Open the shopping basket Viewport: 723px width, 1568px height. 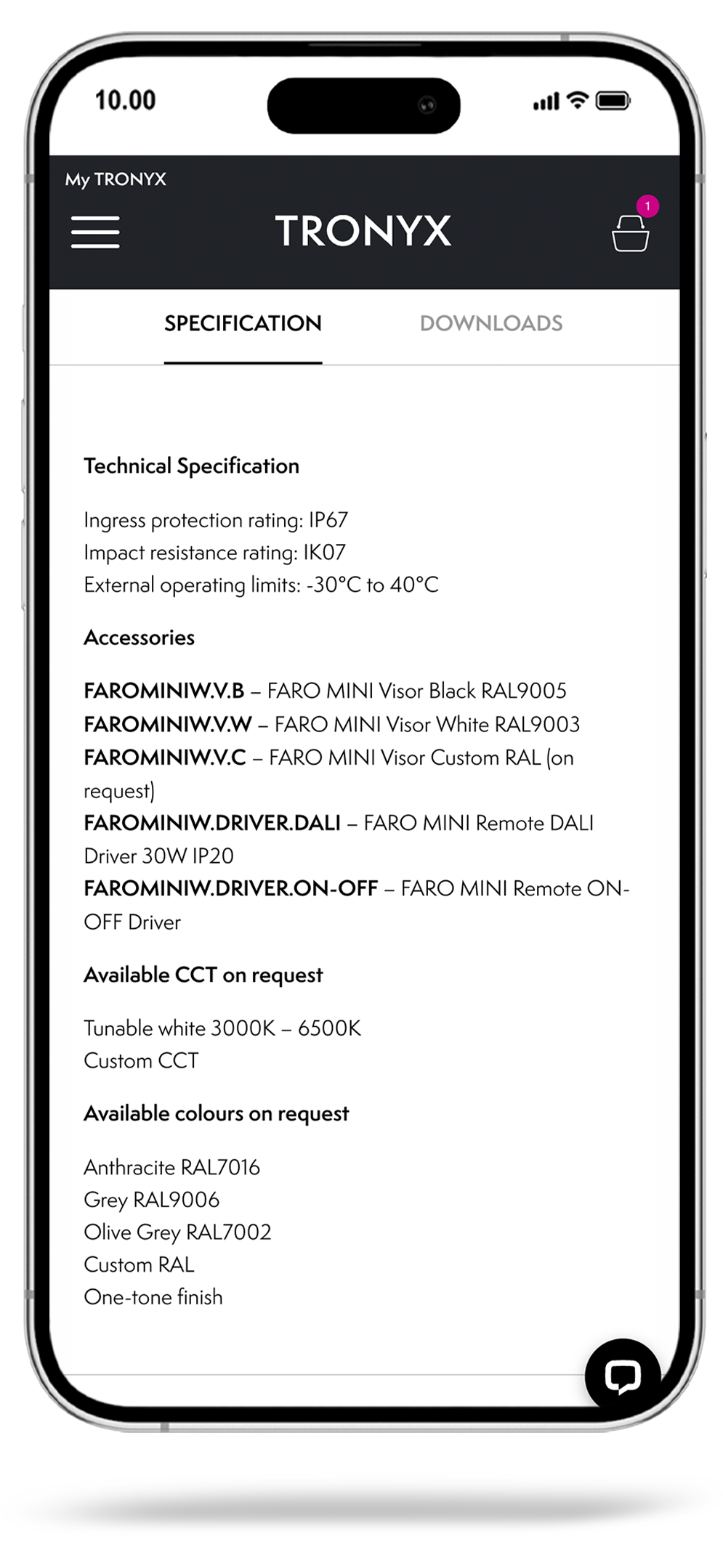point(630,232)
